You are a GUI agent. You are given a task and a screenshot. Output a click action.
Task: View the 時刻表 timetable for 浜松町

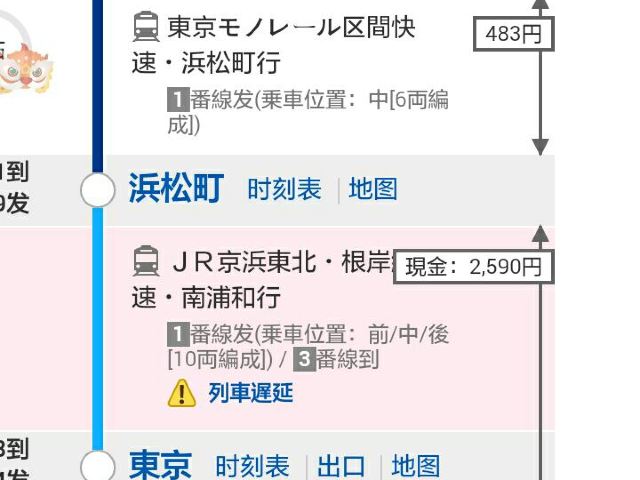coord(285,189)
